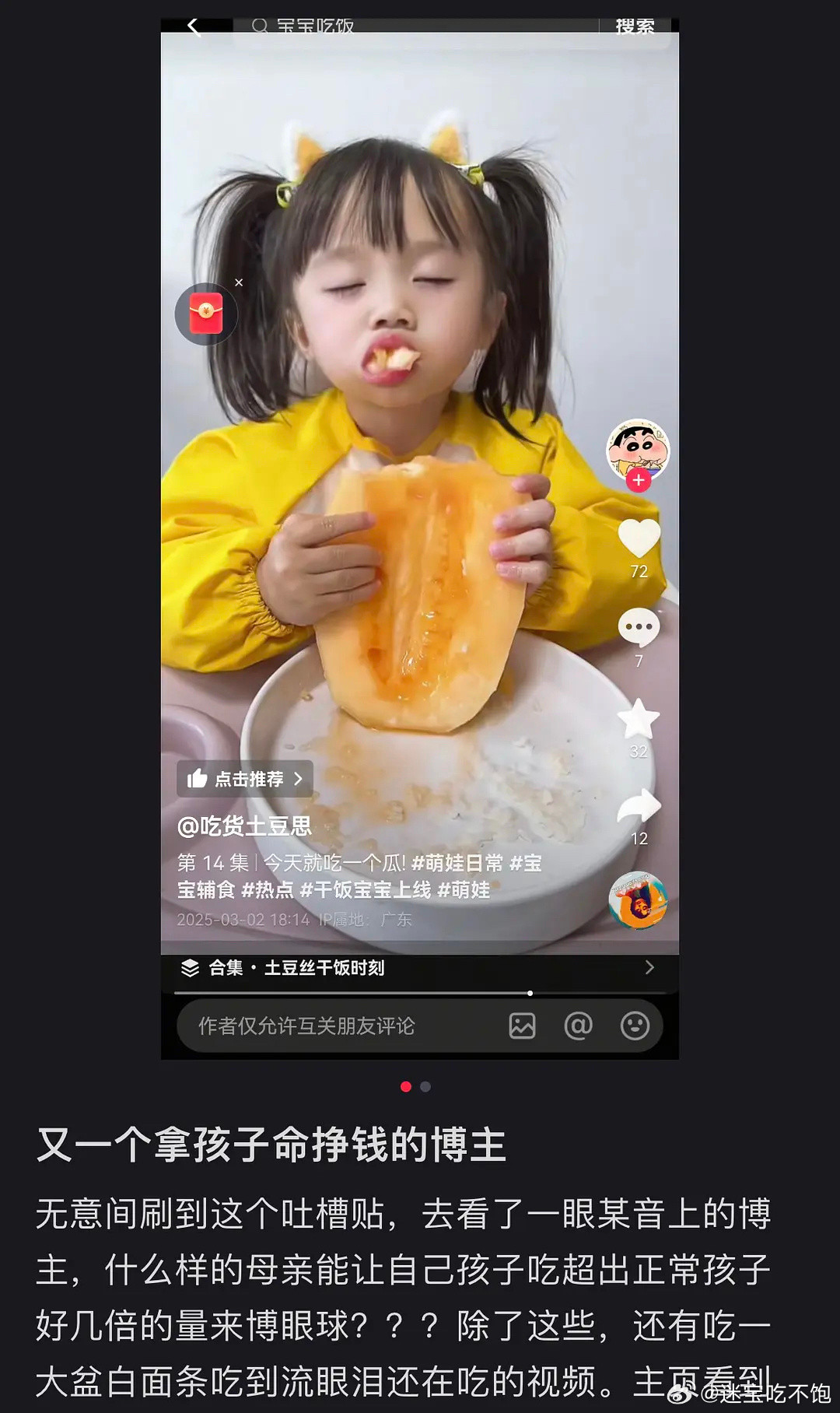Open the Douyin screenshot image full screen
Screen dimensions: 840x1413
click(x=419, y=537)
